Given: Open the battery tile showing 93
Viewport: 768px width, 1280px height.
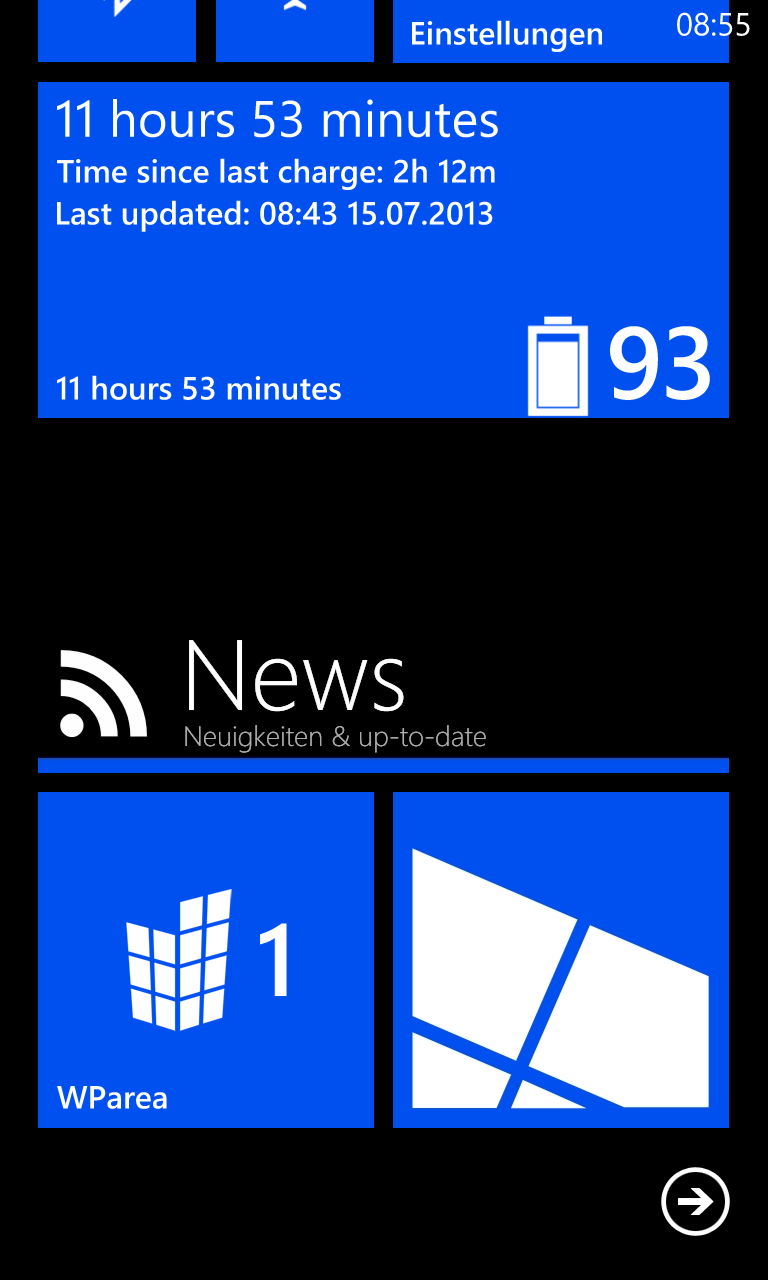Looking at the screenshot, I should (x=383, y=250).
